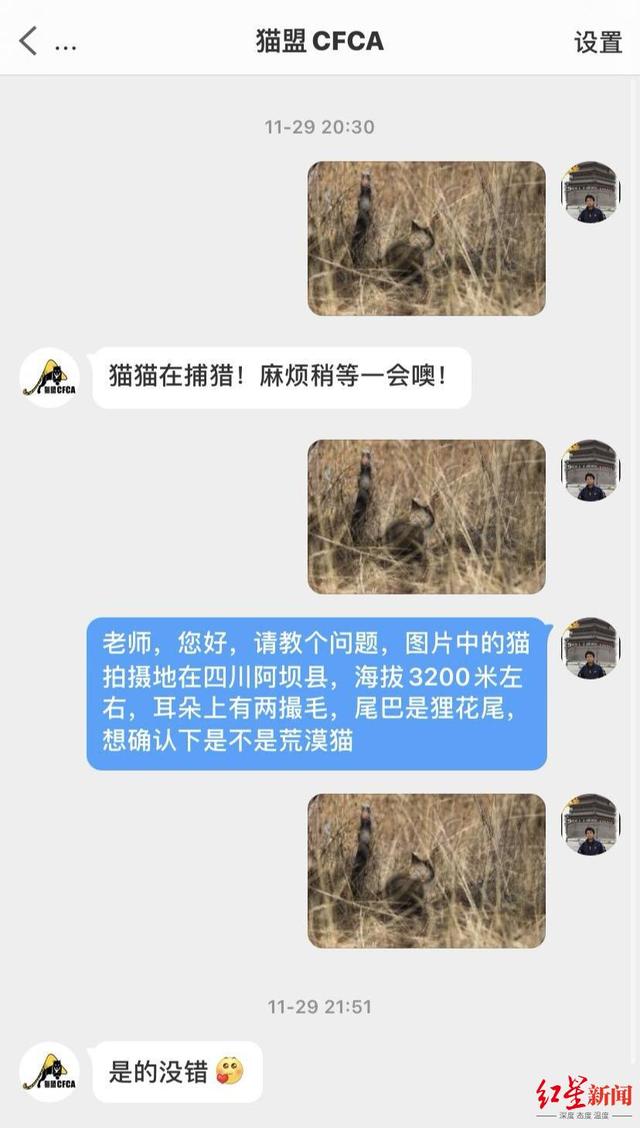
Task: Enlarge the cat photo below the blue message
Action: click(427, 871)
